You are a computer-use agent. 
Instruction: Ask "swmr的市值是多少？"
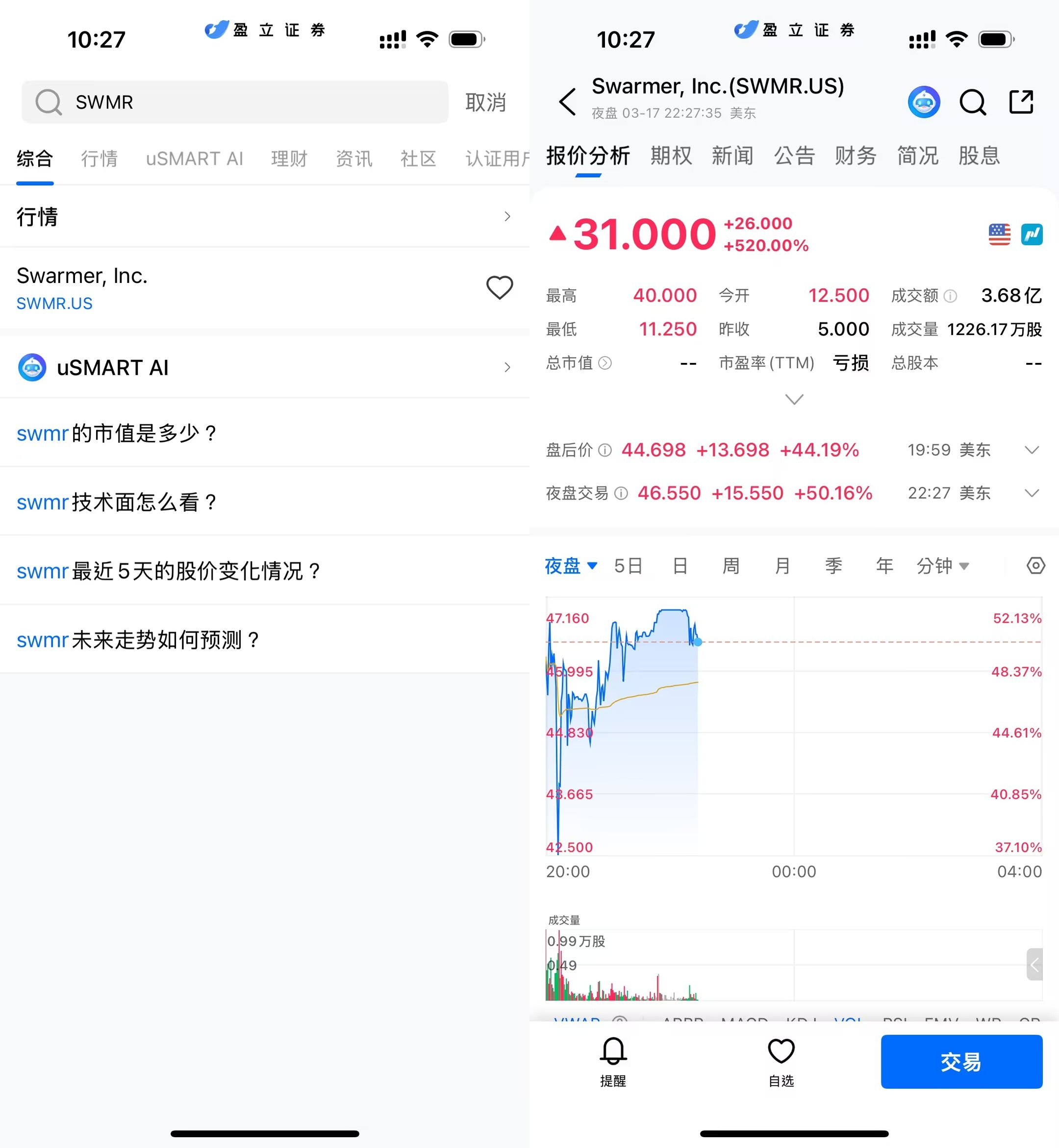(118, 434)
